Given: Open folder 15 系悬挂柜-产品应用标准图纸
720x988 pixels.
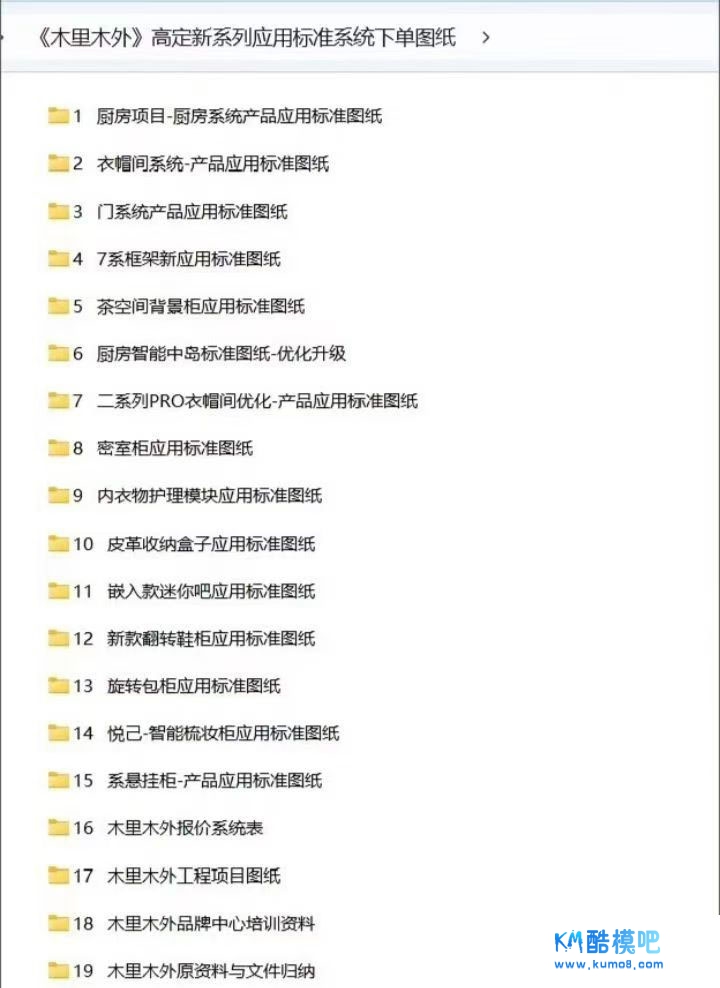Looking at the screenshot, I should point(214,780).
